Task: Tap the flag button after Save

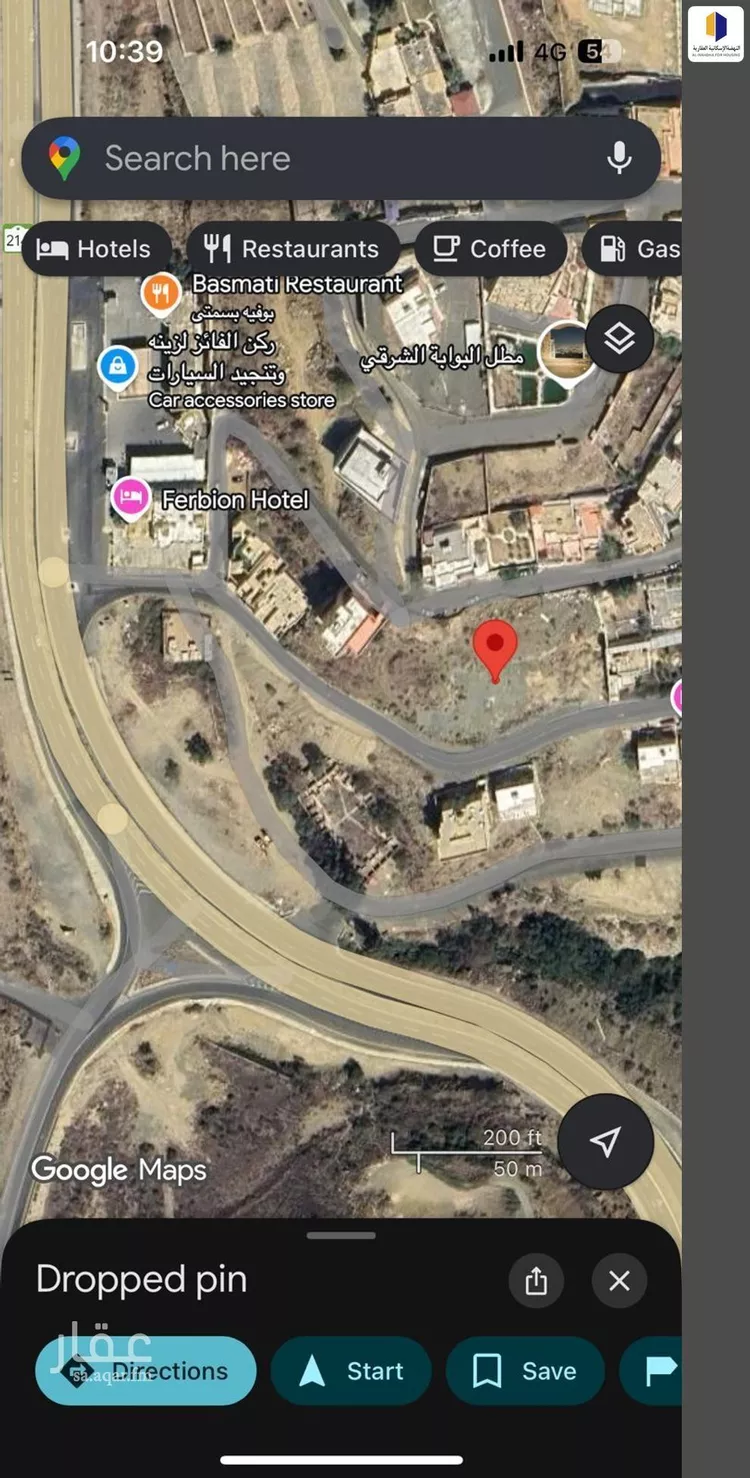Action: click(655, 1371)
